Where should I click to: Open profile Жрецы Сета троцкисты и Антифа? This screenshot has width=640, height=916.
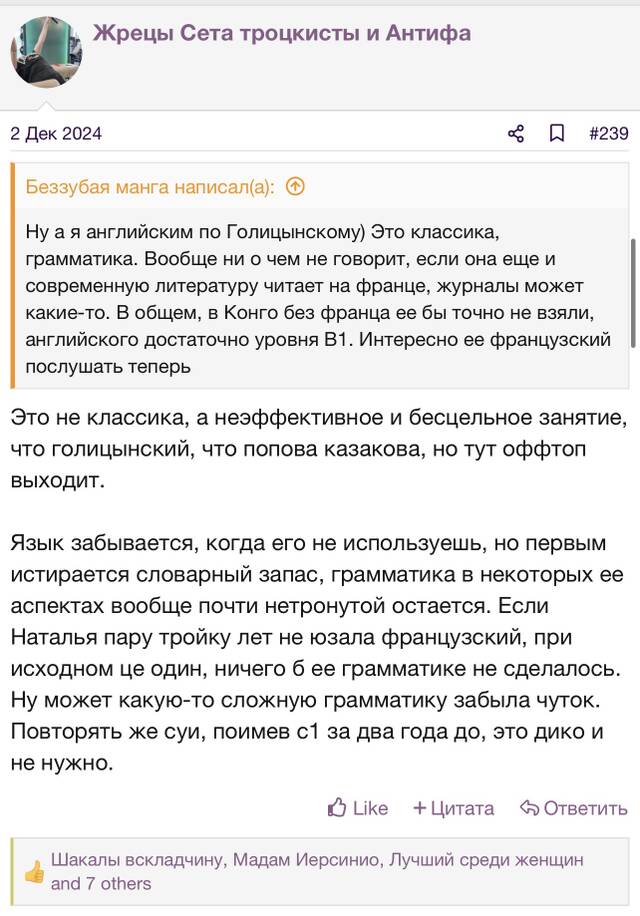coord(282,33)
